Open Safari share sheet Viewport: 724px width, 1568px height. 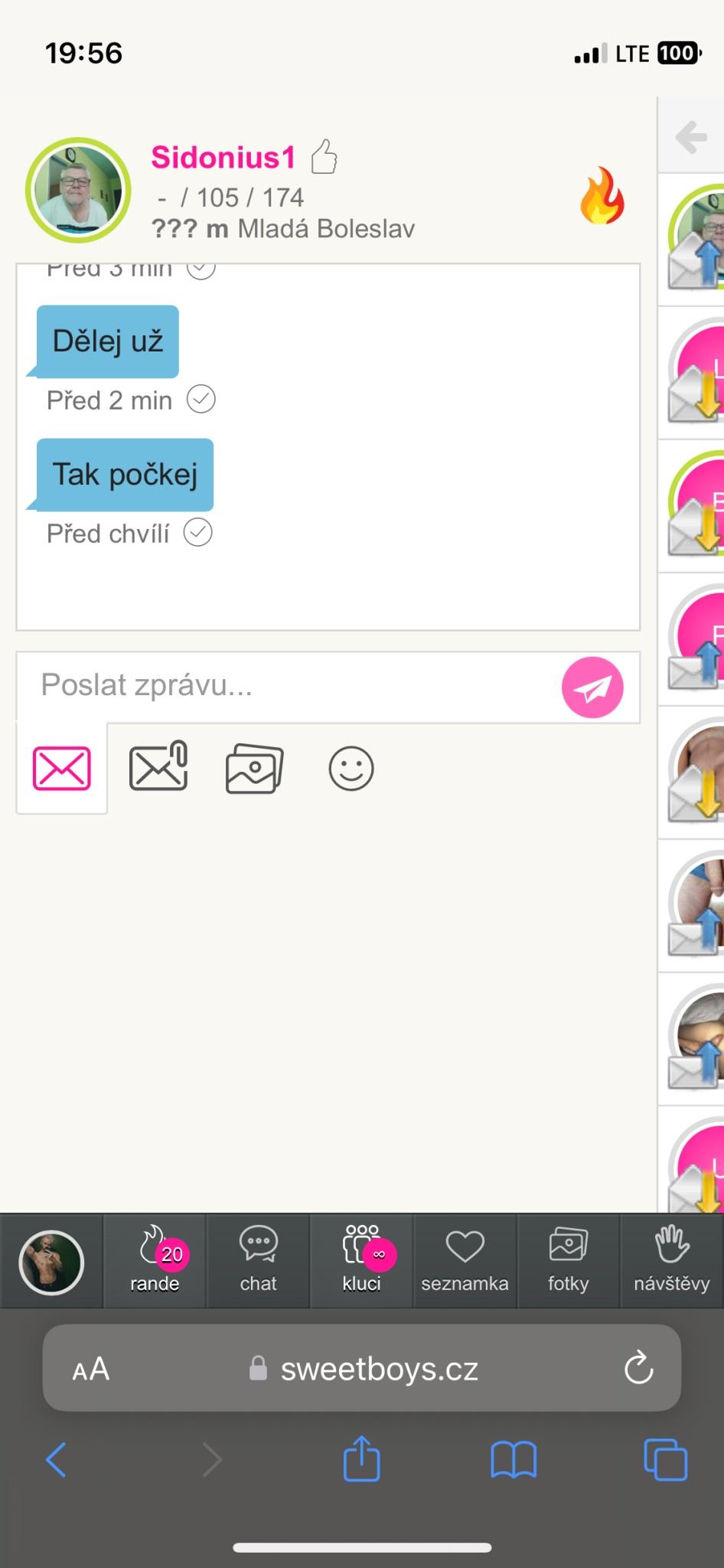click(x=361, y=1459)
